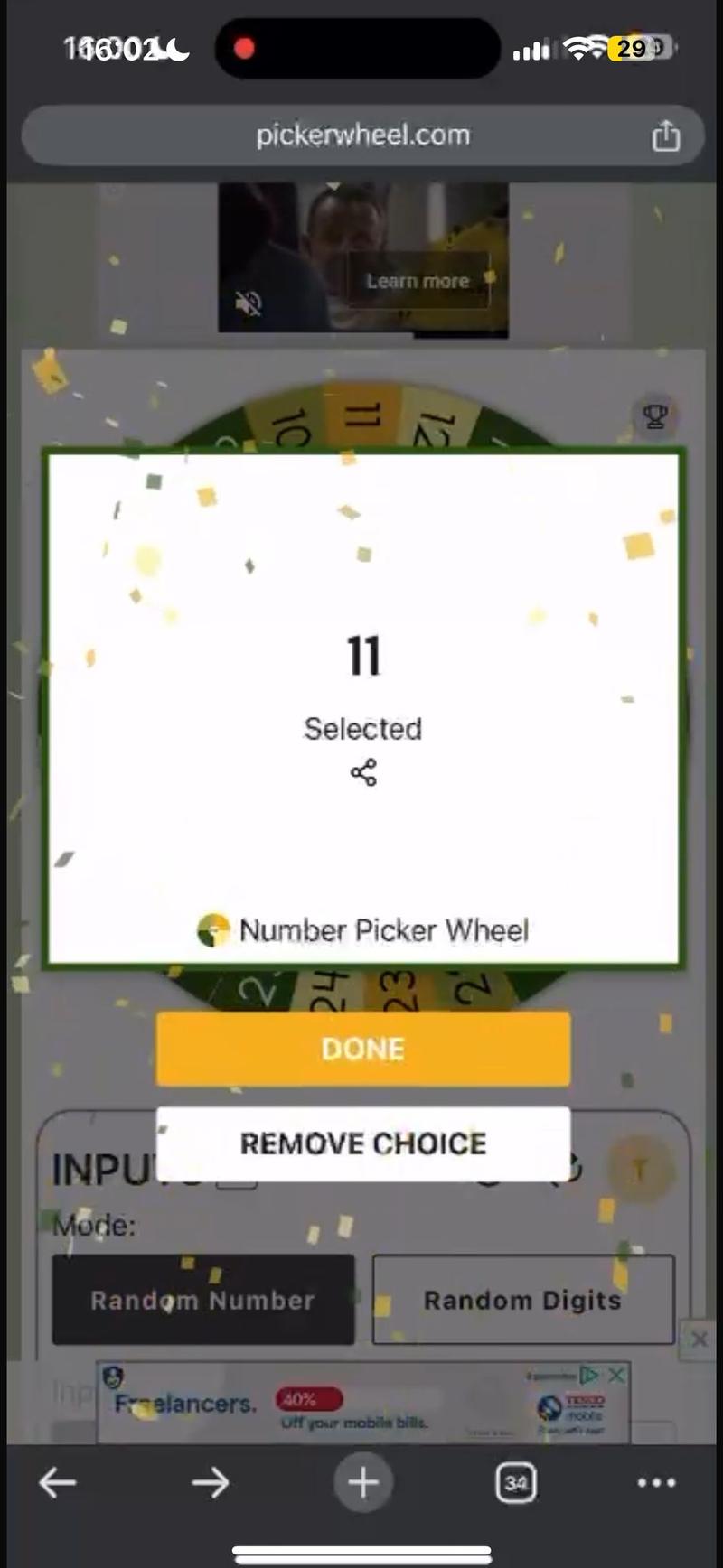This screenshot has height=1568, width=723.
Task: Unmute the video ad
Action: (249, 304)
